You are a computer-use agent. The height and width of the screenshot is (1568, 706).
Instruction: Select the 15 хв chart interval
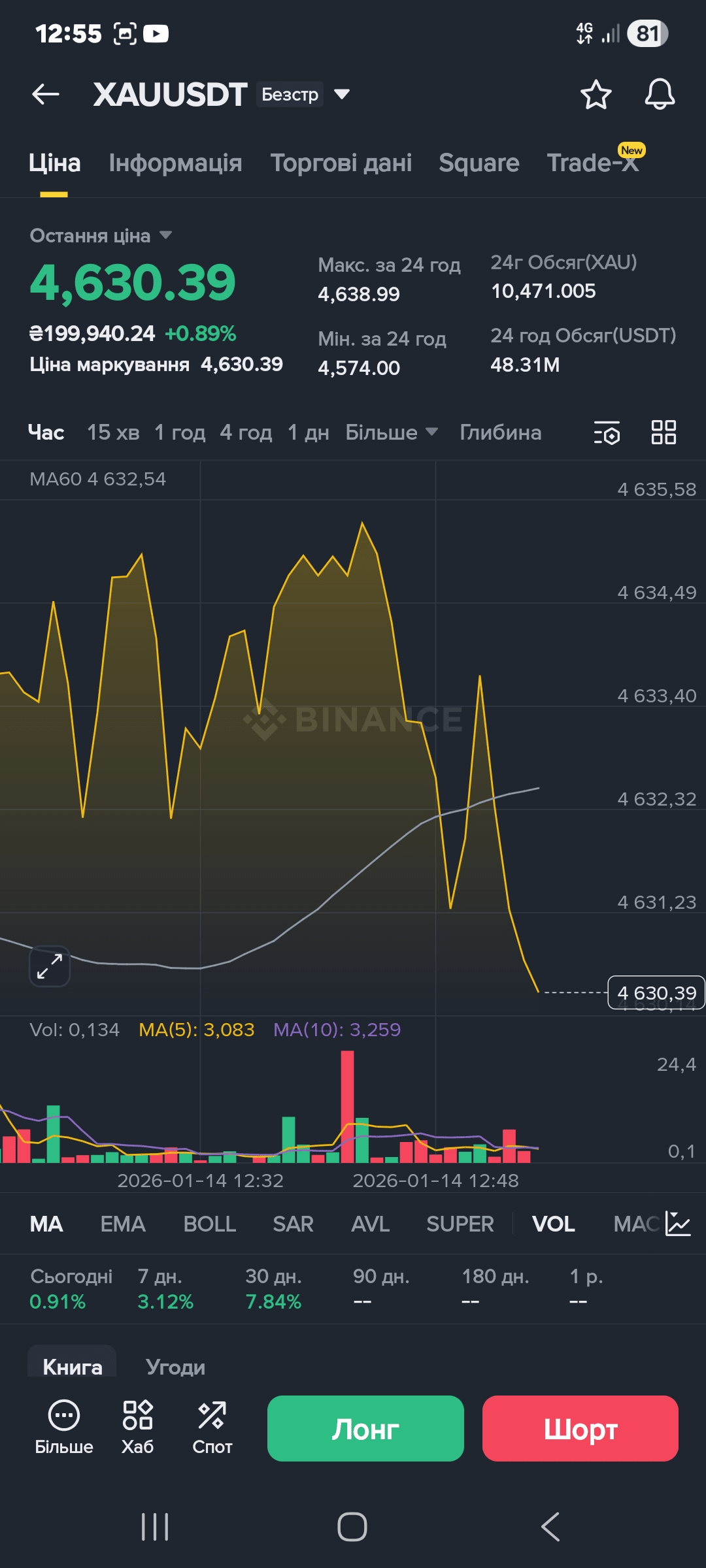113,433
